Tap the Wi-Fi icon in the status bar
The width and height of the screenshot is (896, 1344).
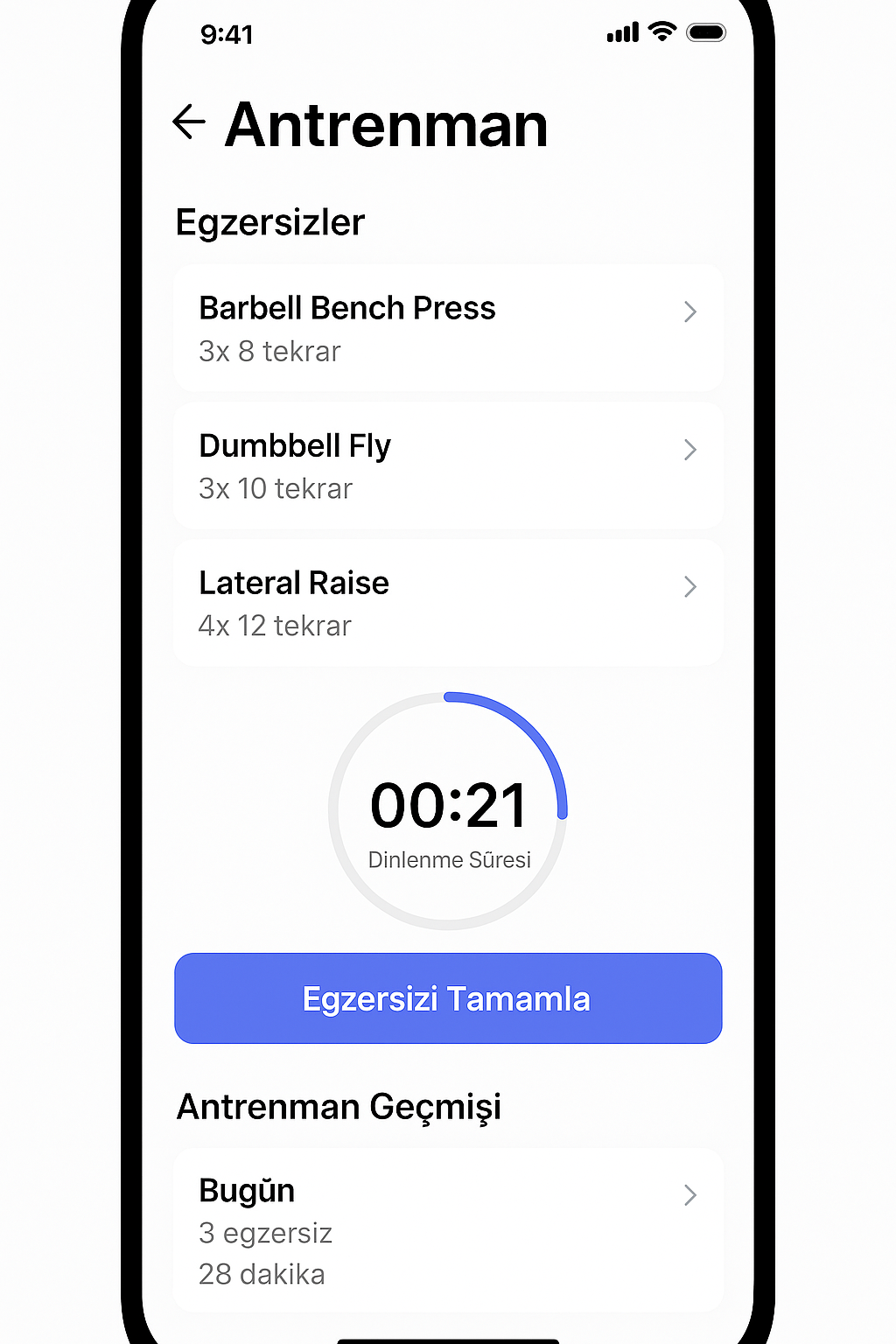[661, 31]
